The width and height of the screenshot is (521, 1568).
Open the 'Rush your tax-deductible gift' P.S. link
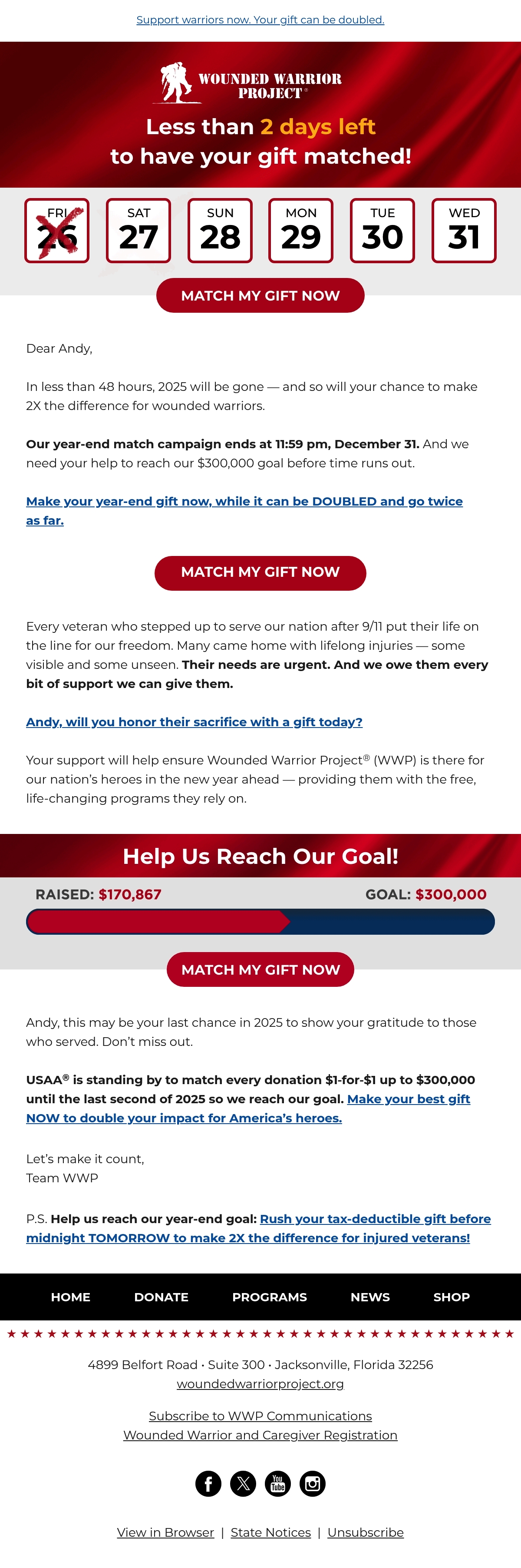(259, 1228)
